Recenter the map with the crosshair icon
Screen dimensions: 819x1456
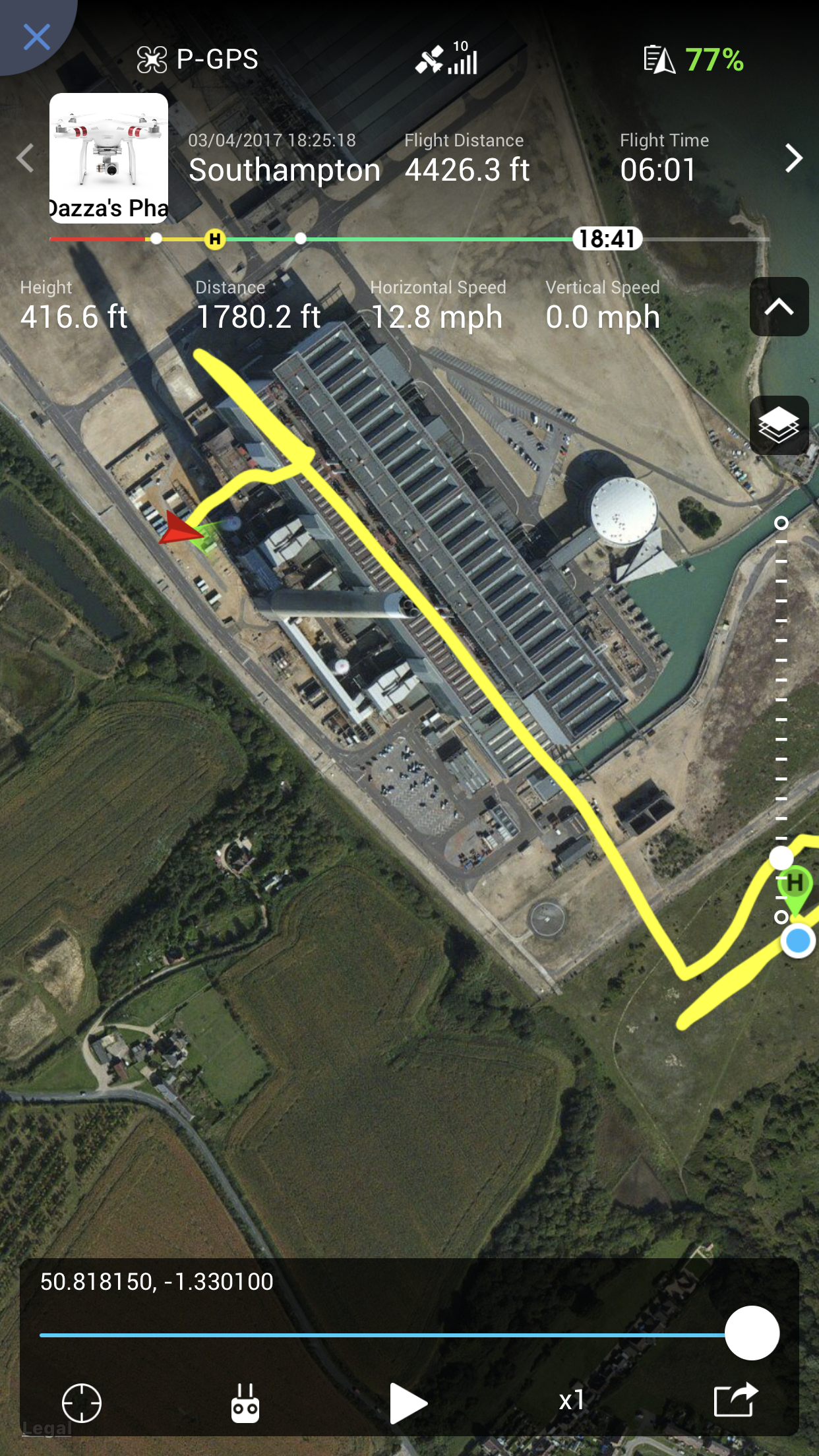click(82, 1403)
